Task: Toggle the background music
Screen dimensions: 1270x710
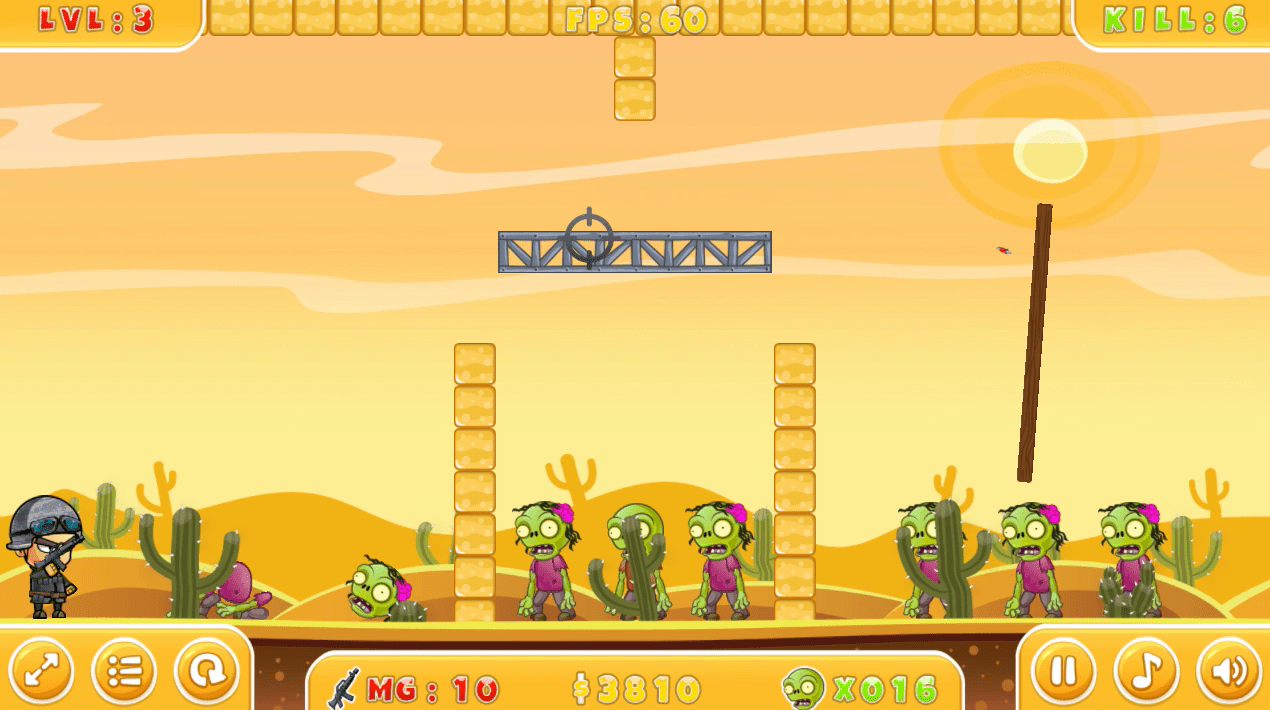Action: (x=1146, y=671)
